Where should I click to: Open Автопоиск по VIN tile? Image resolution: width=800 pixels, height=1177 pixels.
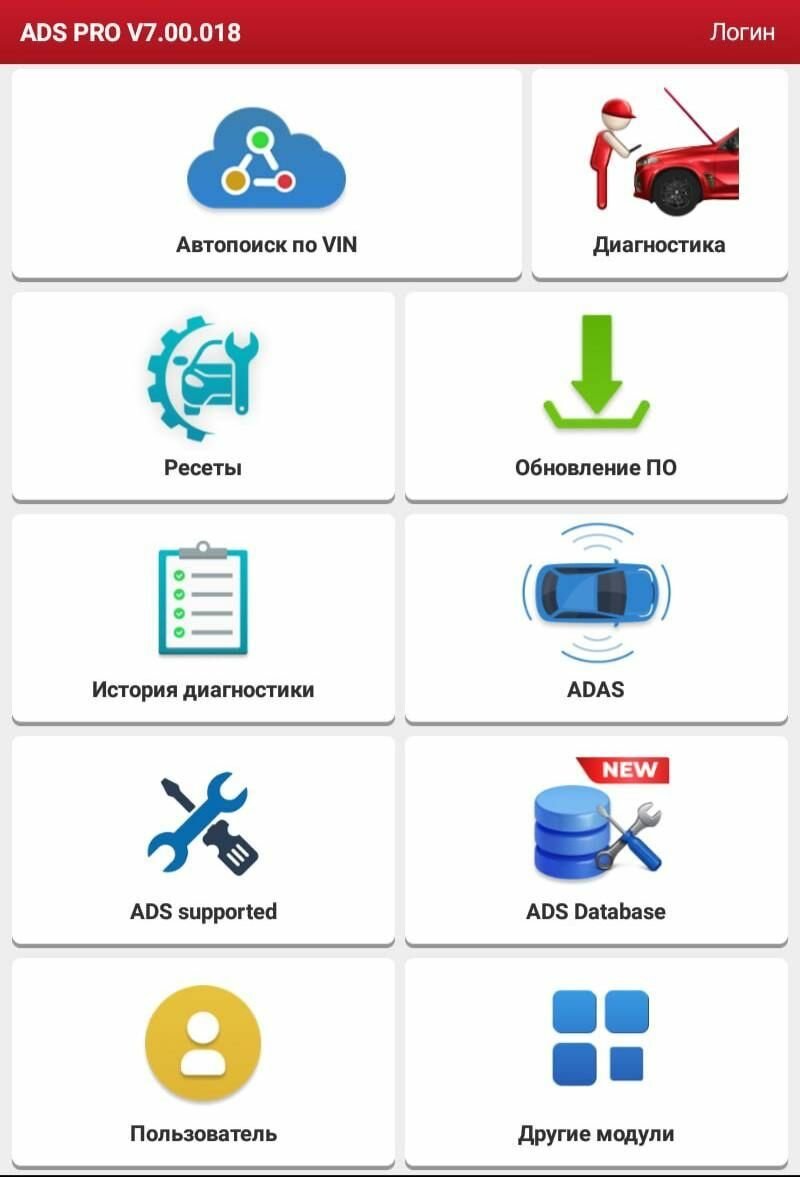tap(266, 173)
